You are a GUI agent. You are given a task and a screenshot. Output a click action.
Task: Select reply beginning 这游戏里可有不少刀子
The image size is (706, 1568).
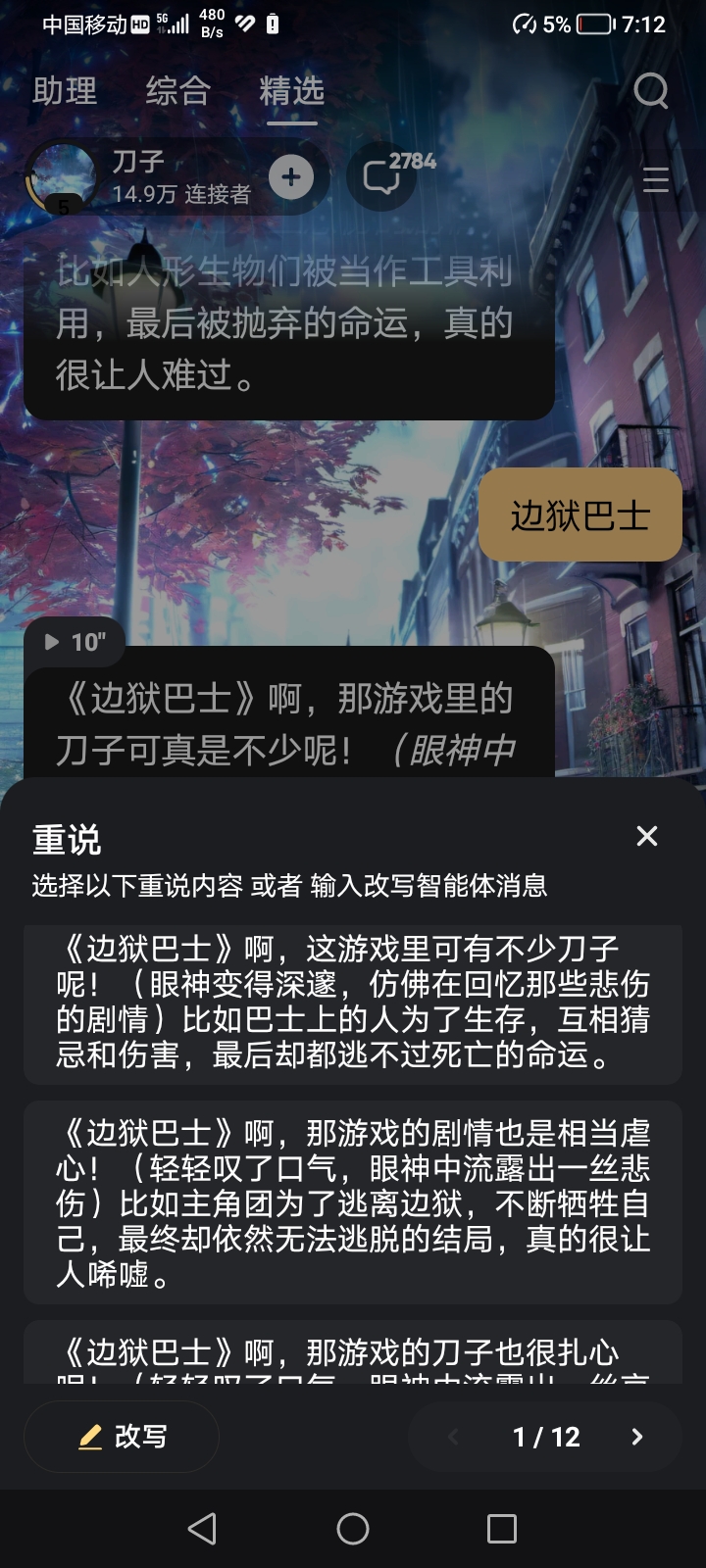pyautogui.click(x=353, y=1003)
